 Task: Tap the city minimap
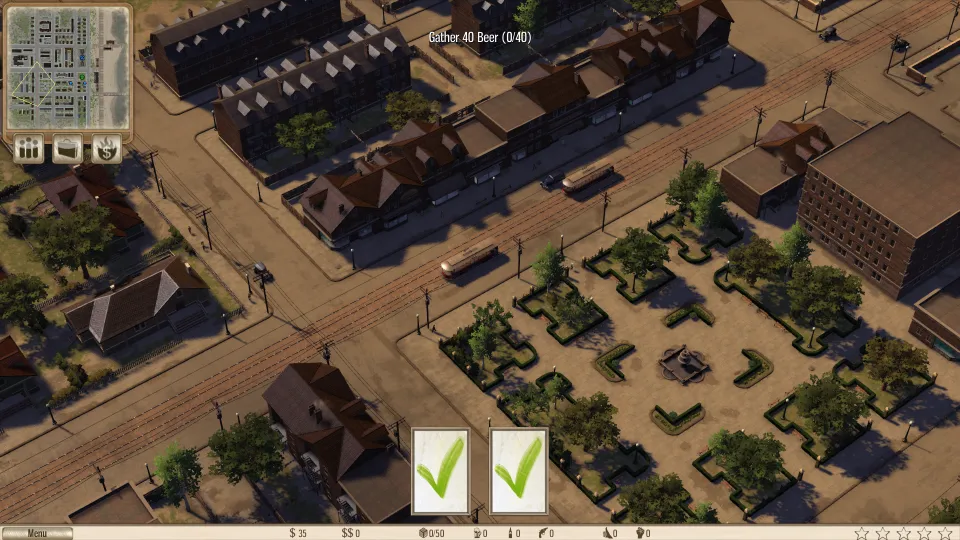click(x=68, y=68)
